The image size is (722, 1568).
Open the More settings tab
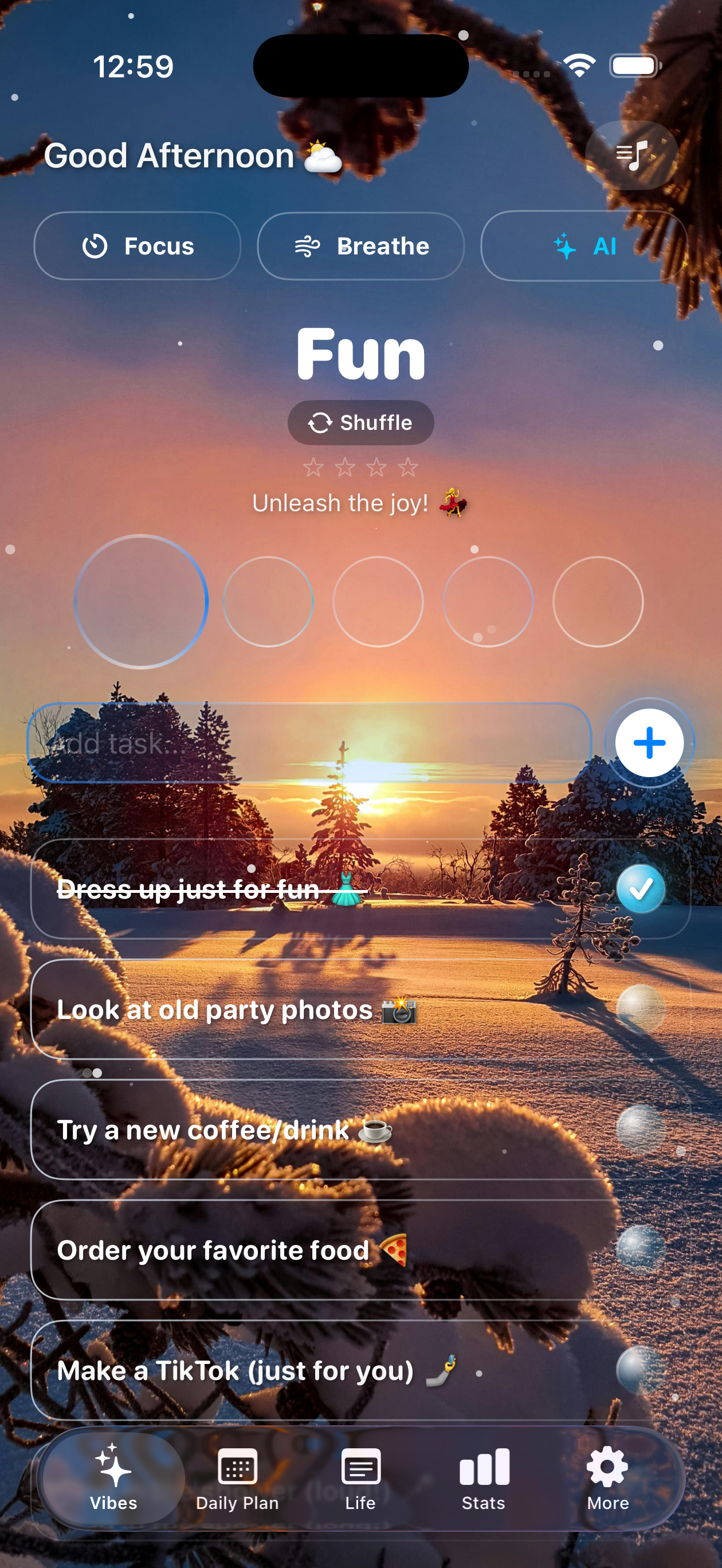(x=607, y=1478)
